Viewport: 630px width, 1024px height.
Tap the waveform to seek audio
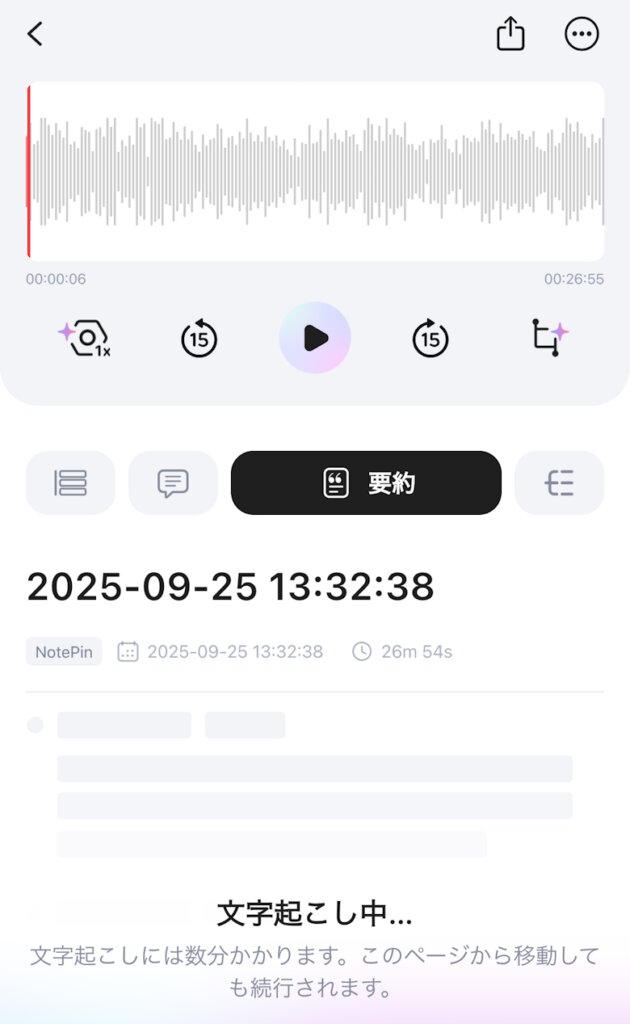coord(315,172)
